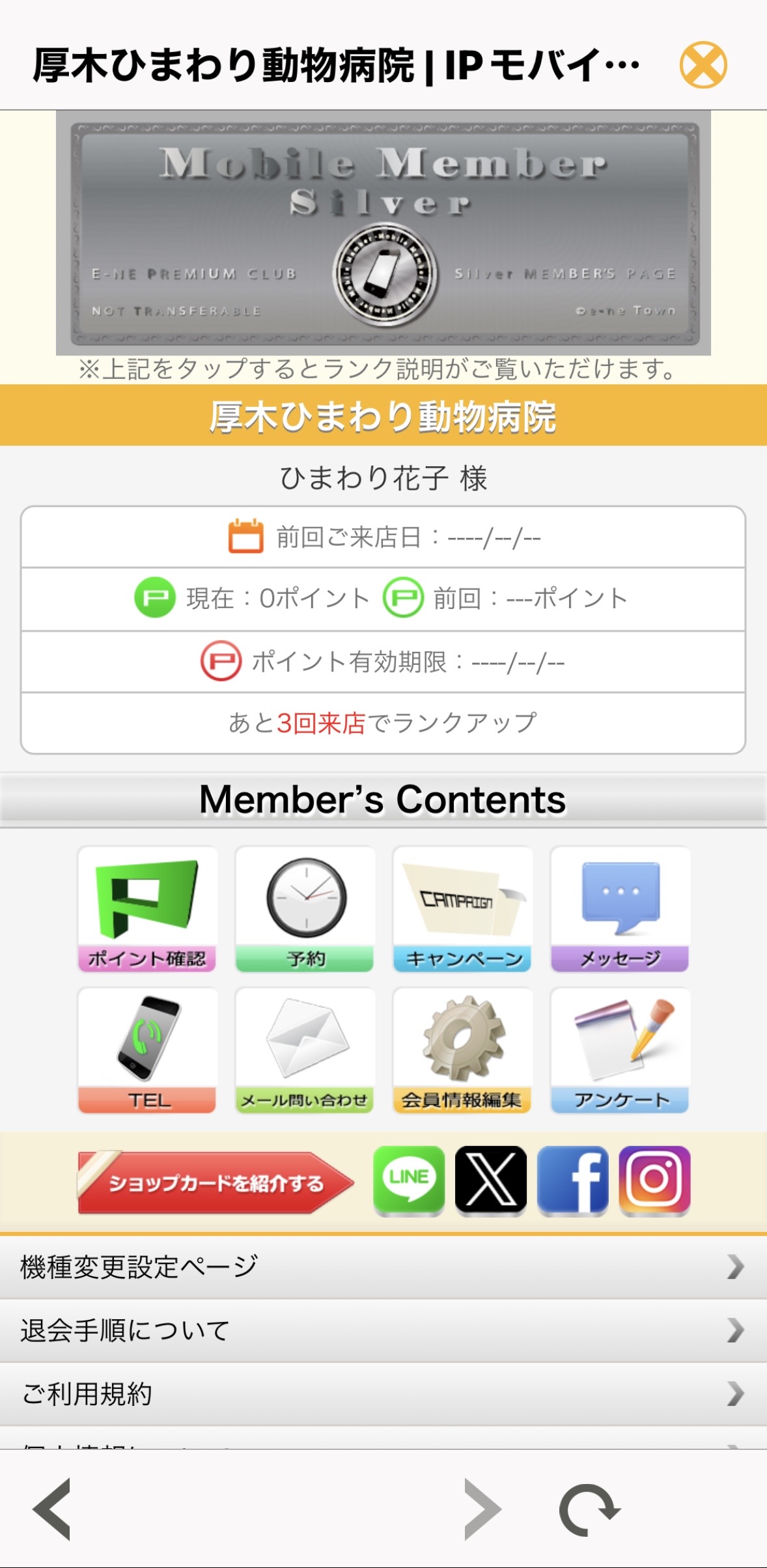Open 機種変更設定ページ row
The image size is (767, 1568).
[383, 1267]
